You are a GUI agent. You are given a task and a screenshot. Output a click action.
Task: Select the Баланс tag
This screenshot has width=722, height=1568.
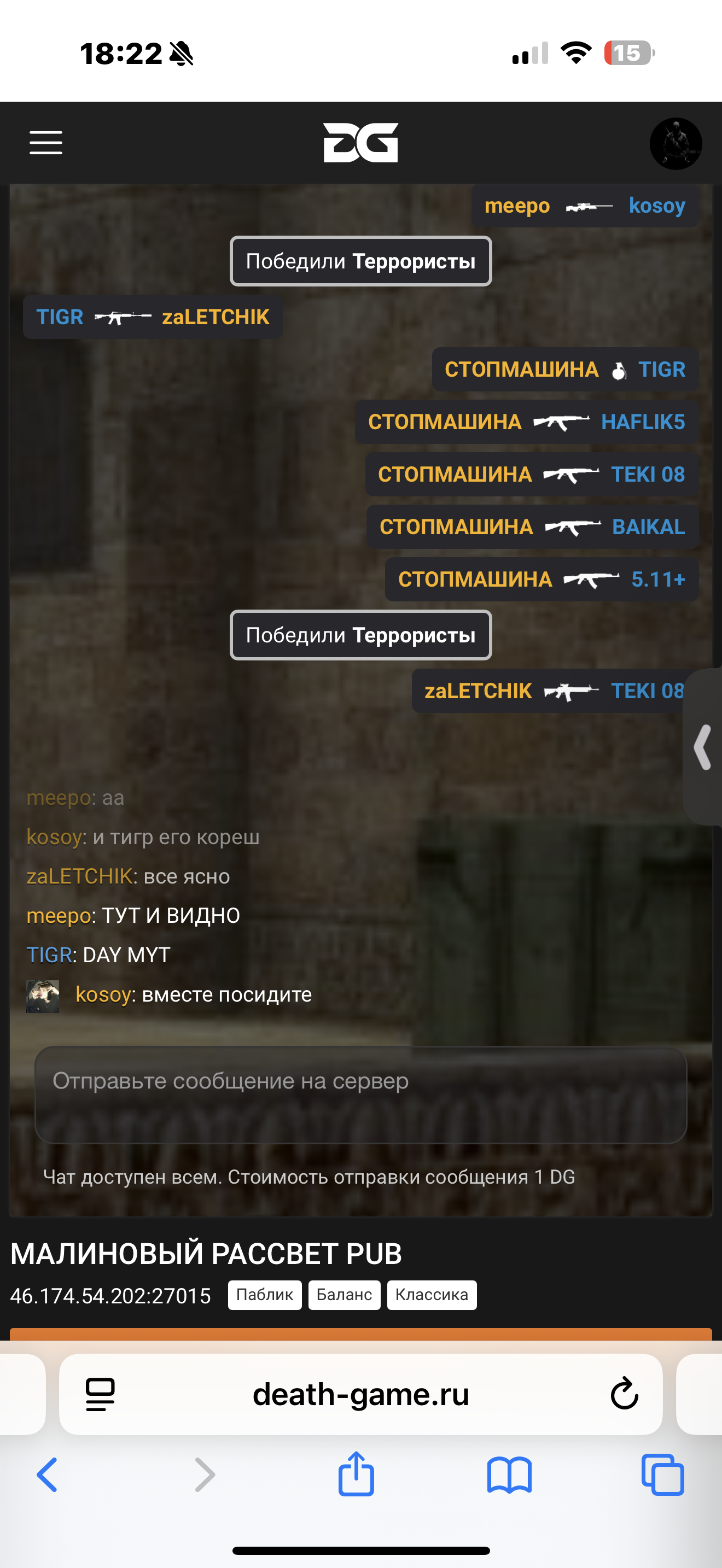pos(344,1294)
